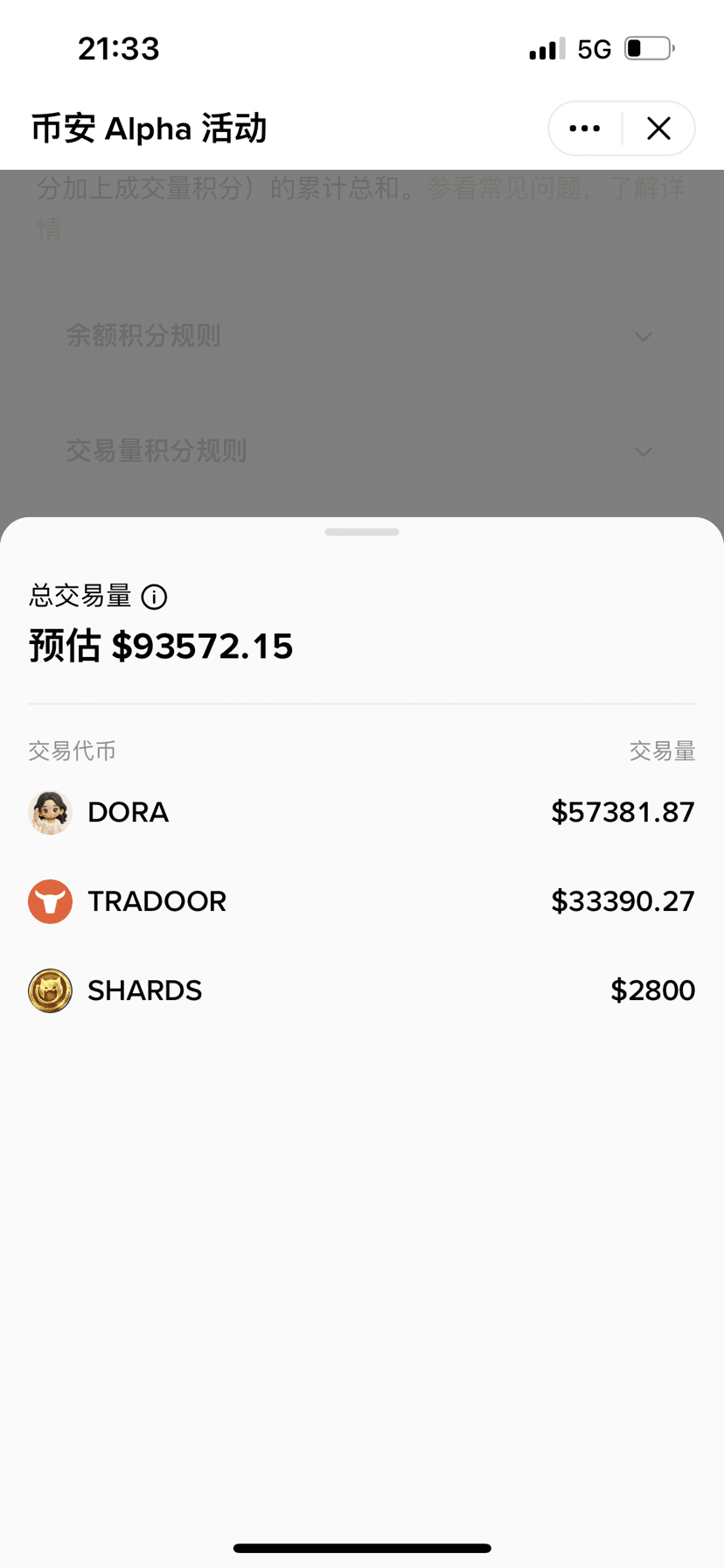
Task: Open the three-dot more options menu
Action: click(x=584, y=129)
